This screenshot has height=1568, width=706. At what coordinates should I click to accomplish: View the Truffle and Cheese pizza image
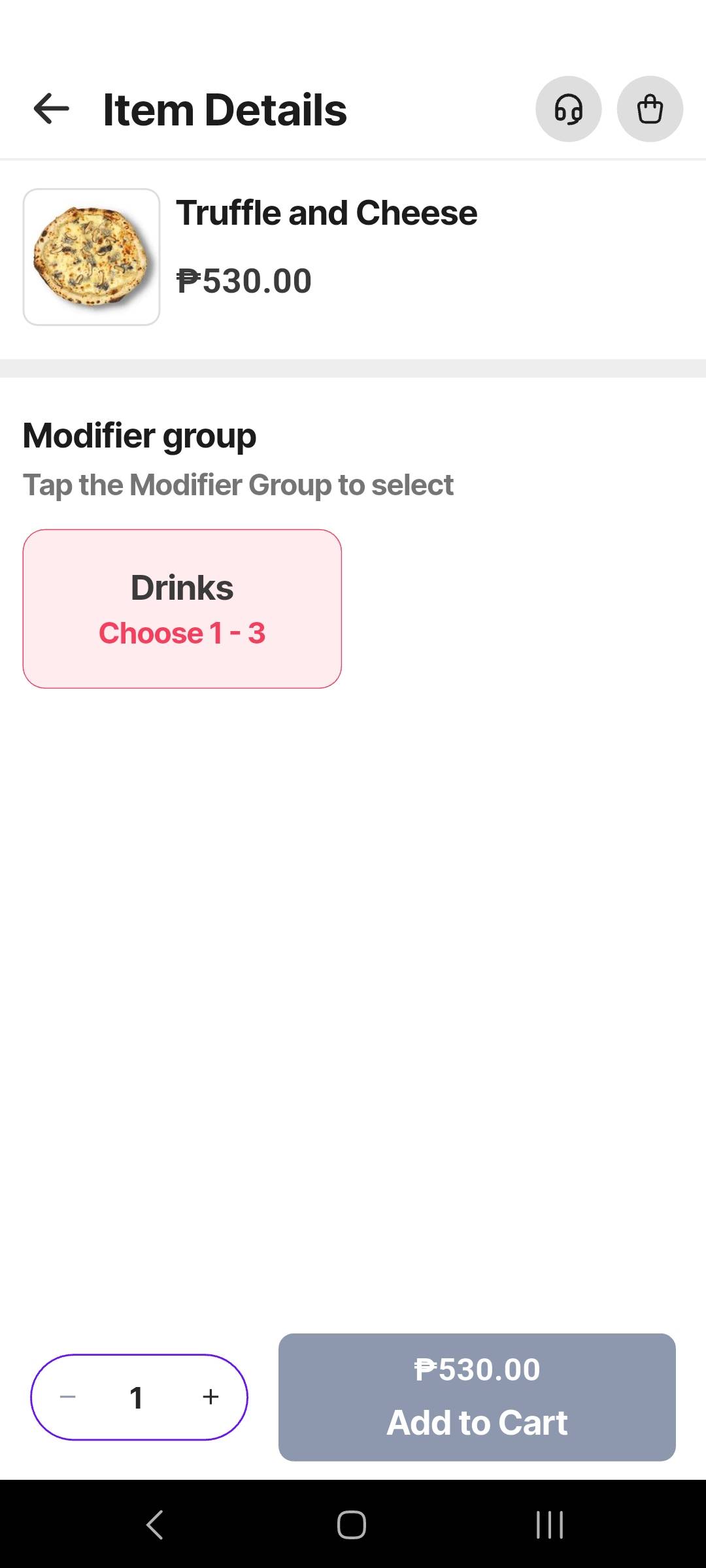point(92,257)
